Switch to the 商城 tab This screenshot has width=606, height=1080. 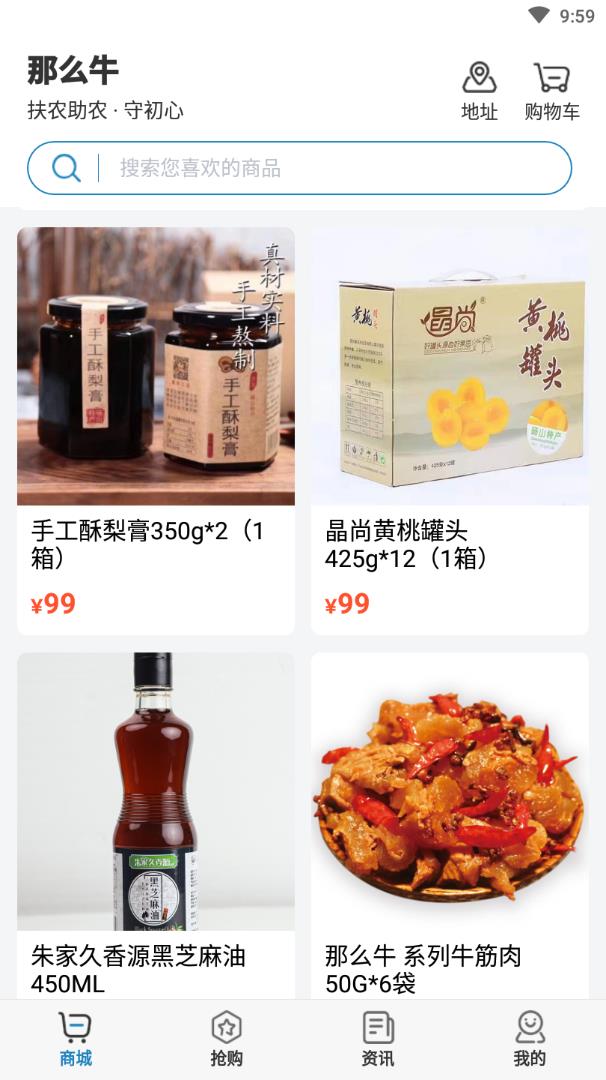click(75, 1039)
